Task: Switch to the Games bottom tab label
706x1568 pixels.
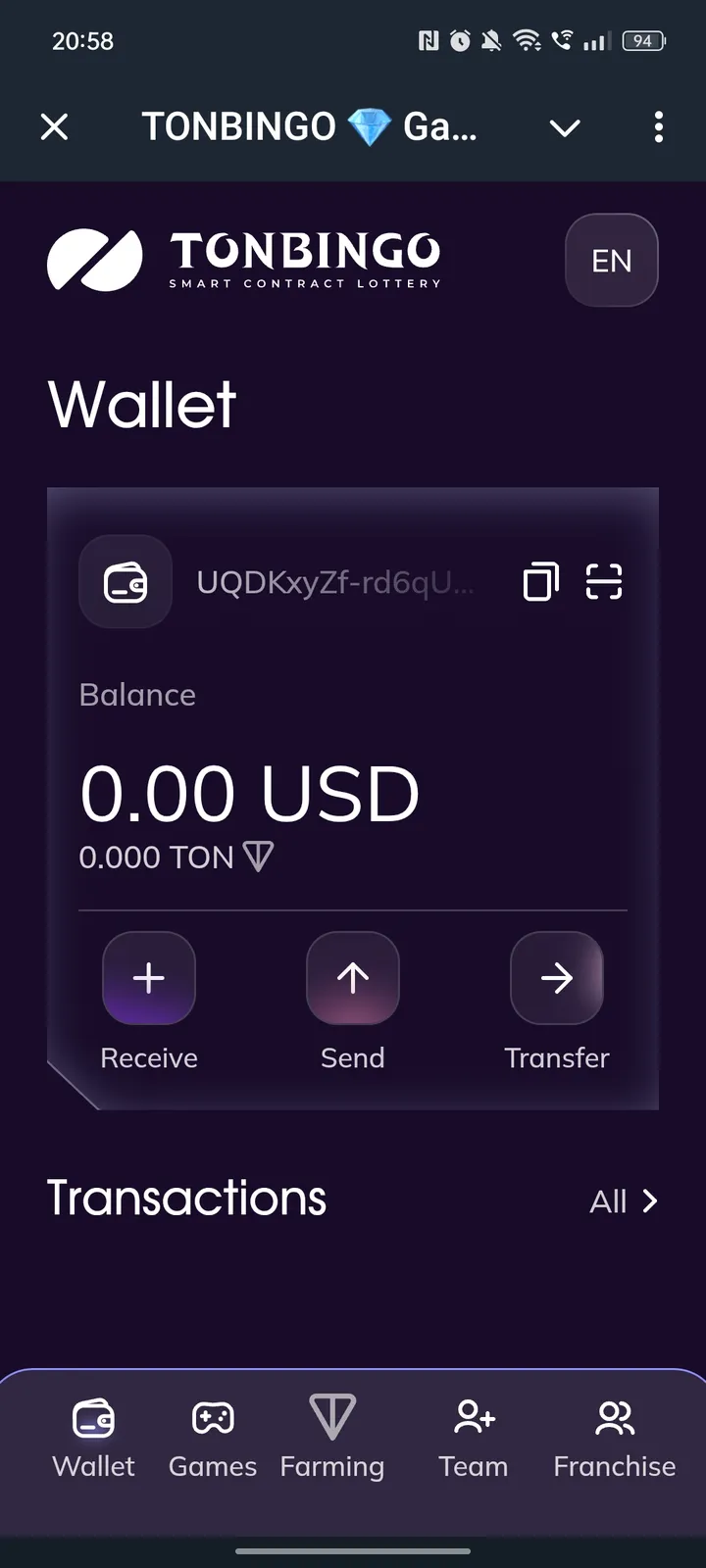Action: pyautogui.click(x=212, y=1466)
